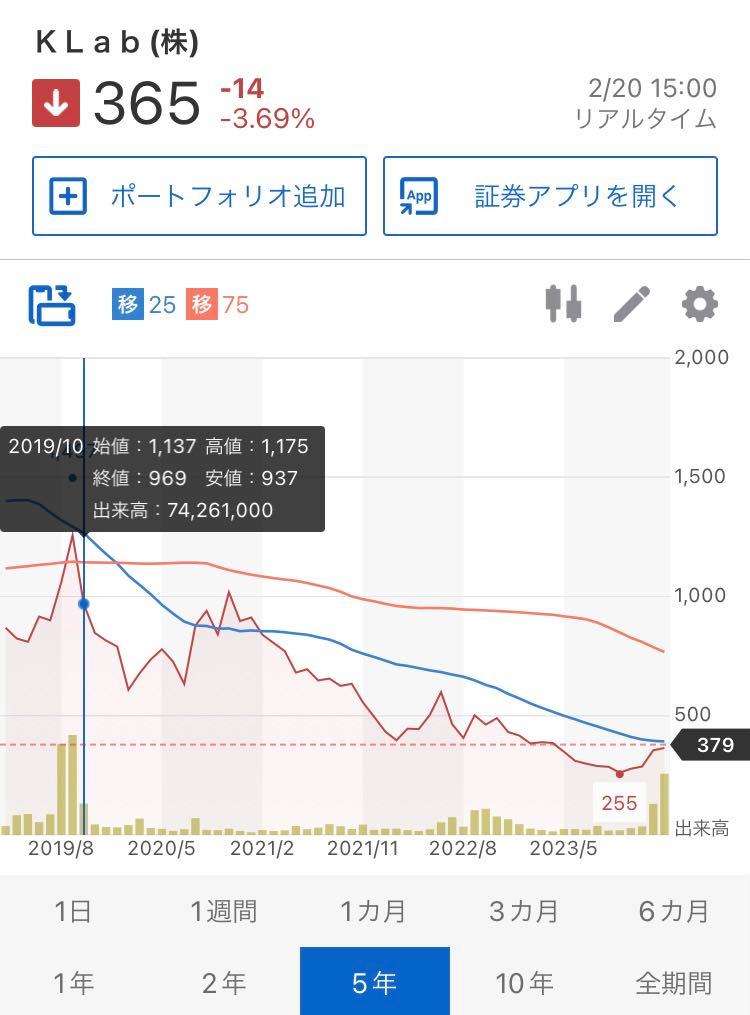Open the securities app via 証券アプリを開く
The width and height of the screenshot is (750, 1015).
(548, 196)
